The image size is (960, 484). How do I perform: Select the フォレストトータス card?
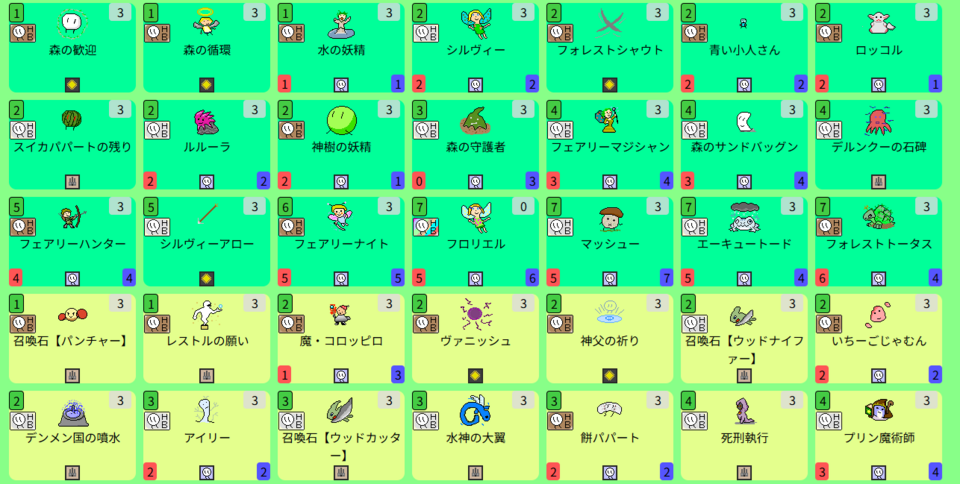(x=878, y=242)
